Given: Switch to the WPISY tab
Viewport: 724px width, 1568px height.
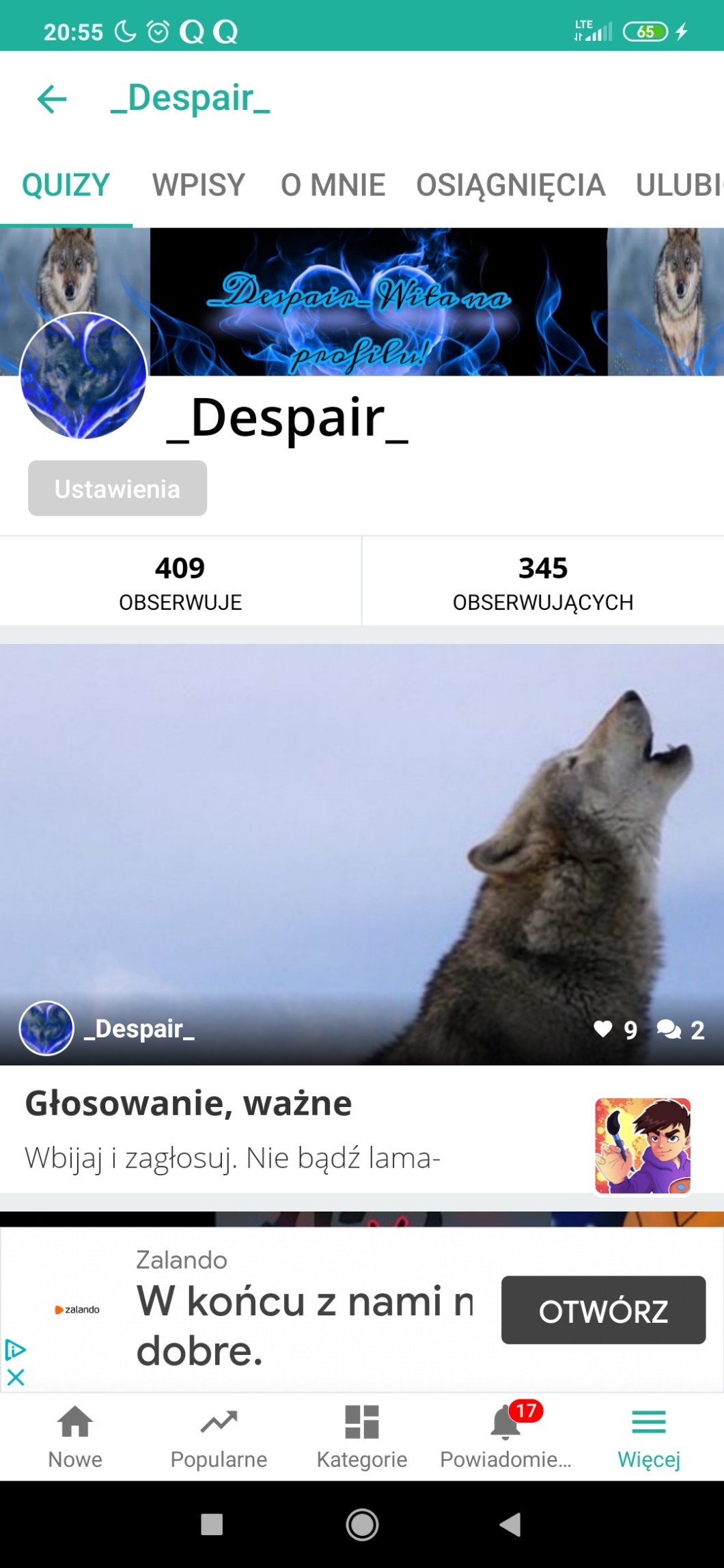Looking at the screenshot, I should [198, 185].
